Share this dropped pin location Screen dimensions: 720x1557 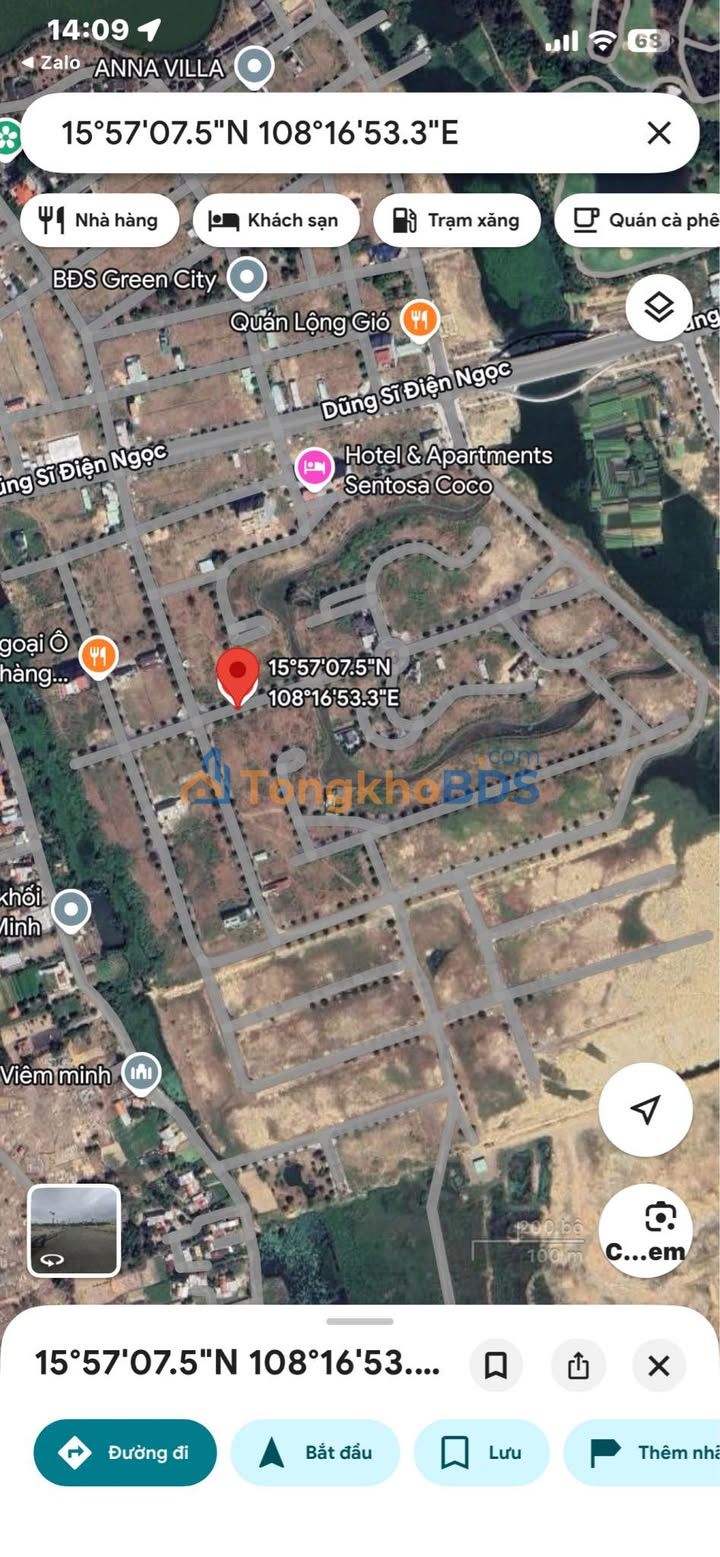(x=578, y=1365)
